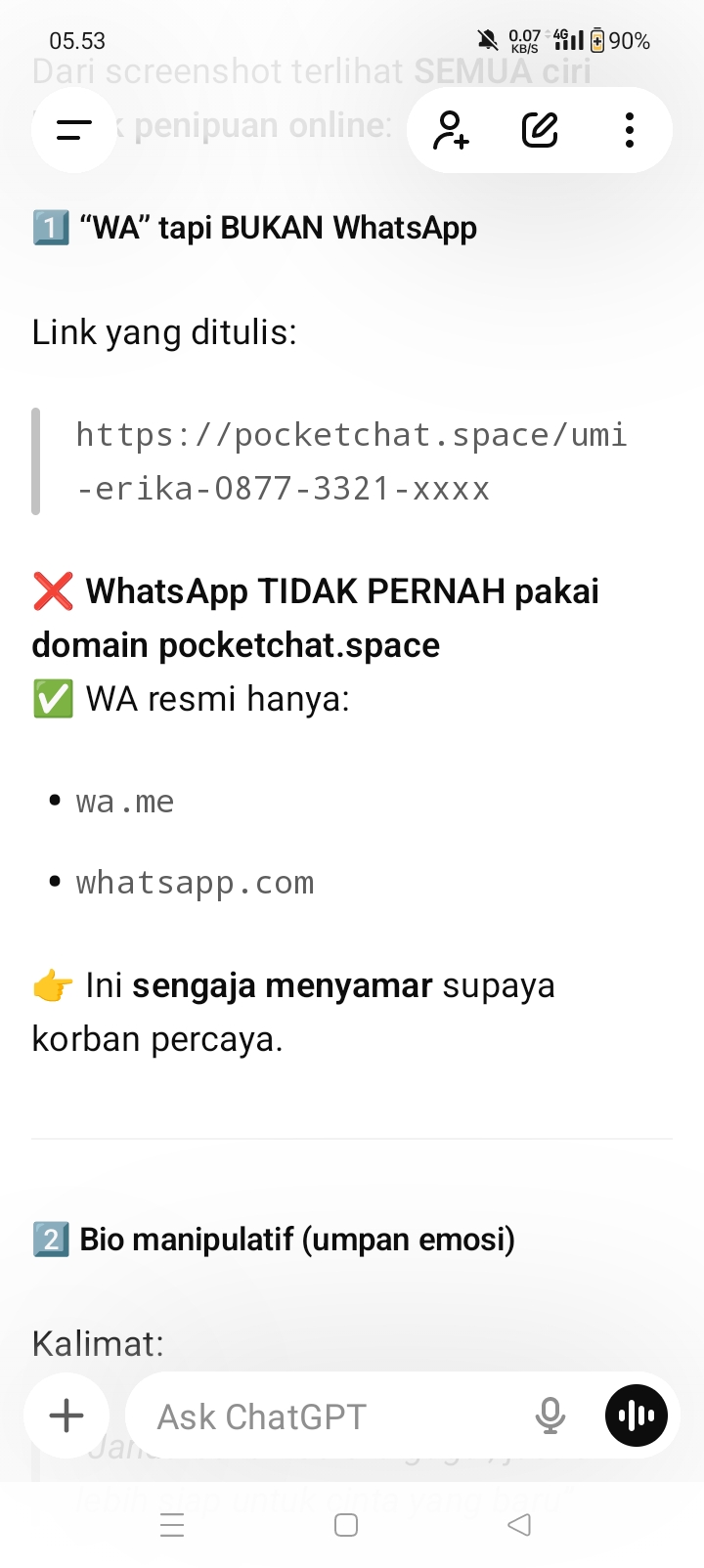Go to the device home screen
Screen dimensions: 704x1568
(346, 1525)
